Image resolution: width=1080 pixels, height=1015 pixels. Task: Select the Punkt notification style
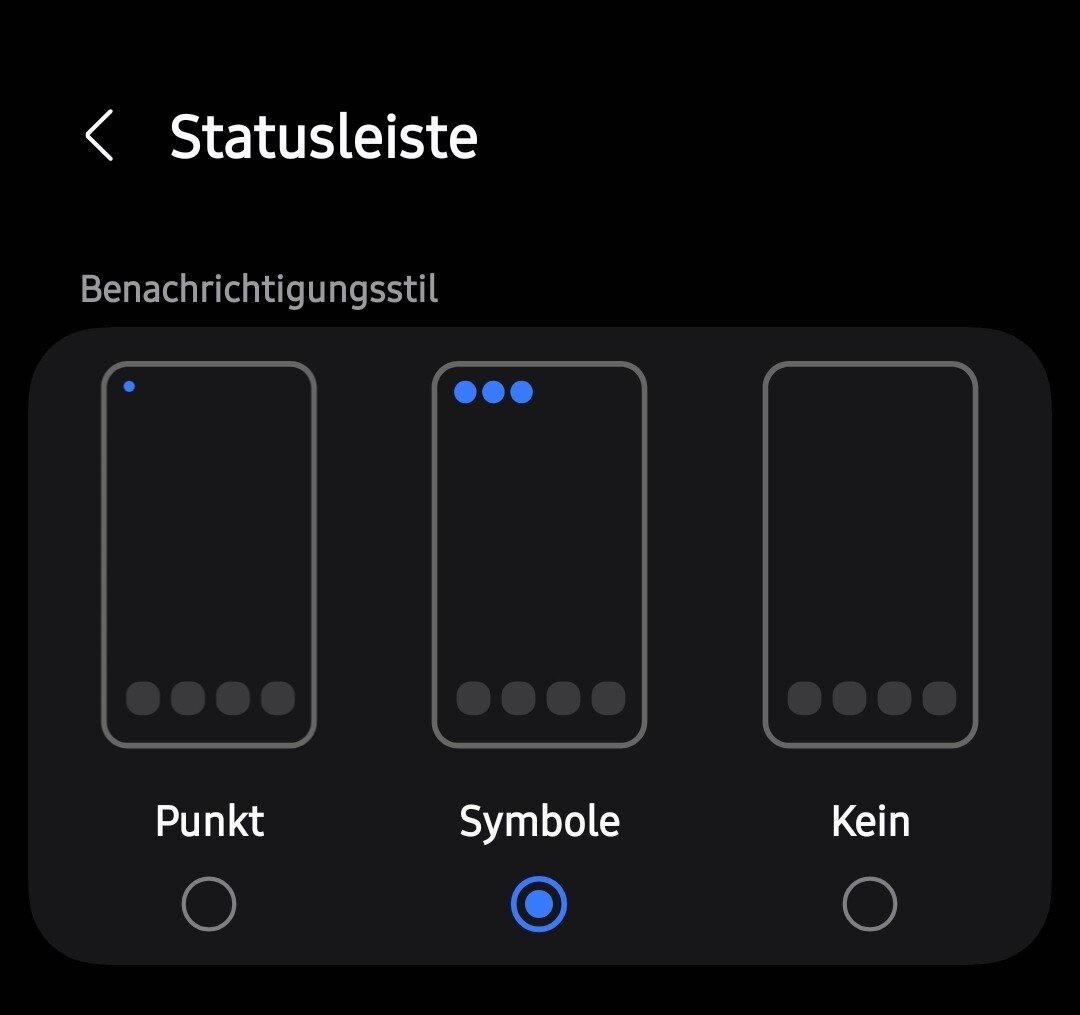tap(209, 903)
